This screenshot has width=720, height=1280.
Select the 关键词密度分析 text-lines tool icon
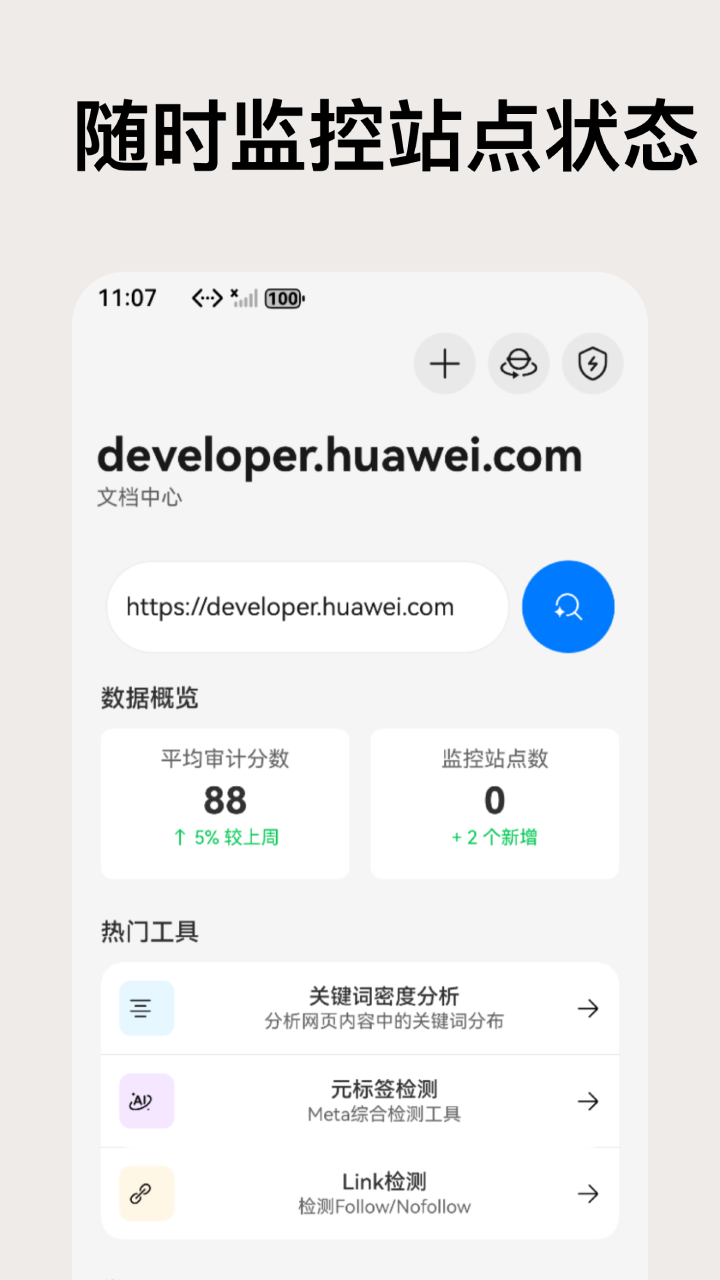pos(145,1008)
